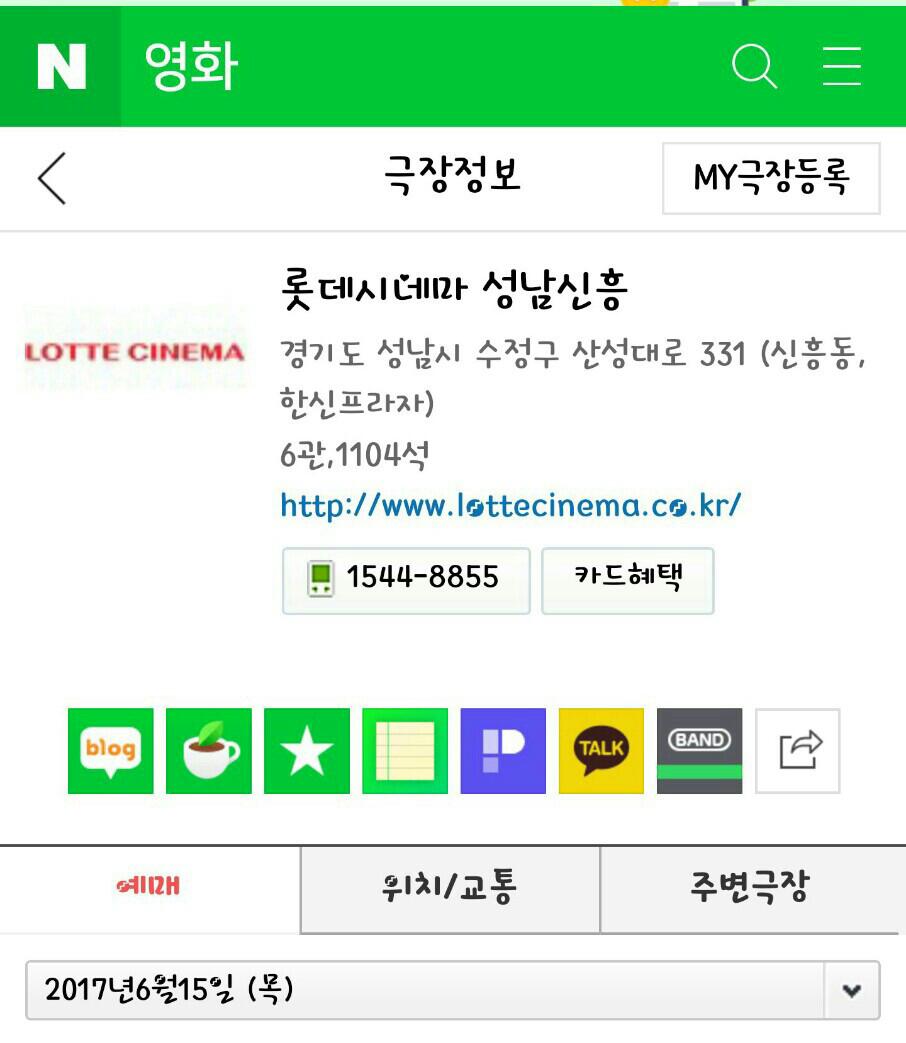Image resolution: width=906 pixels, height=1043 pixels.
Task: Switch to the 위치/교통 tab
Action: coord(449,887)
